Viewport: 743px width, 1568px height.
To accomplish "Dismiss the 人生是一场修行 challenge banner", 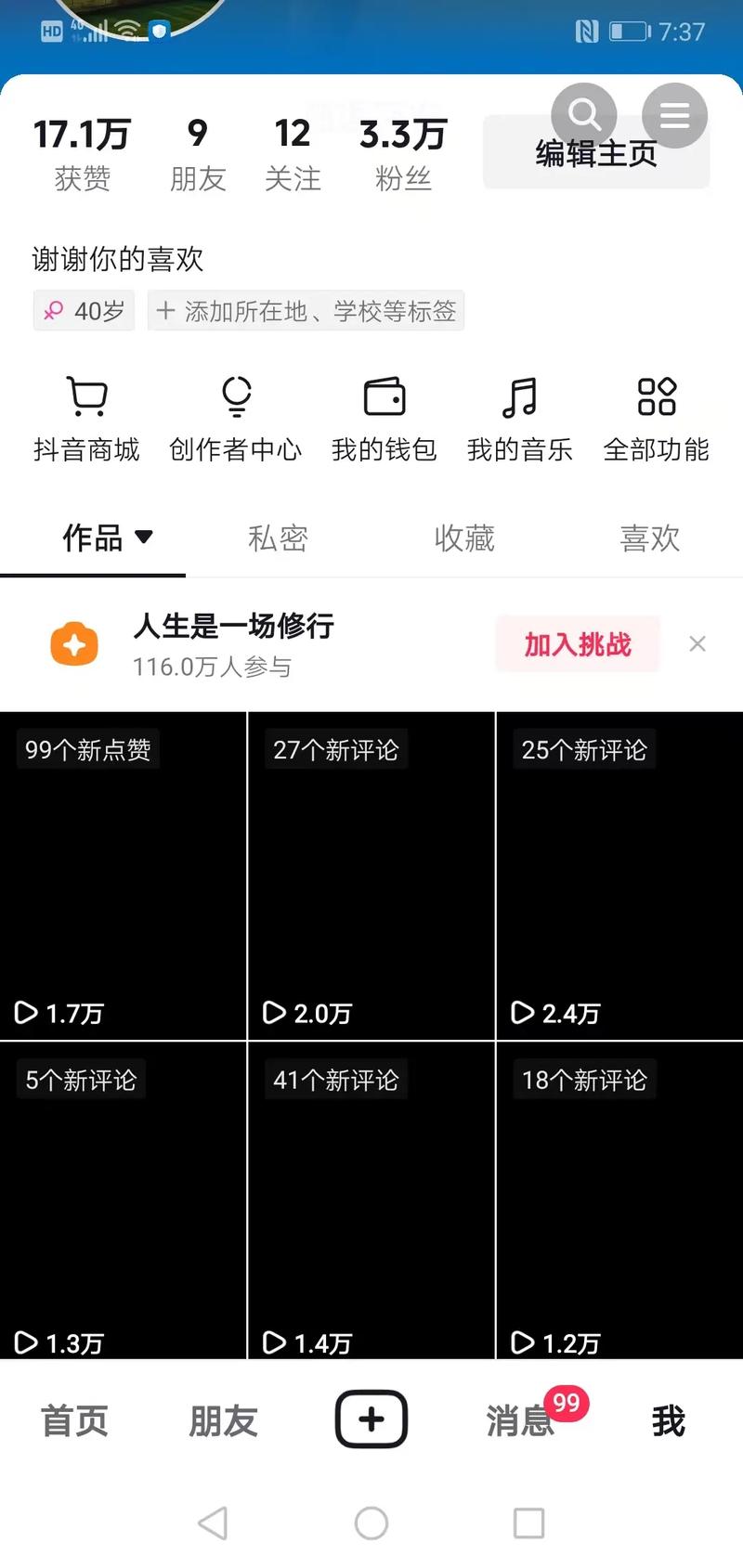I will pyautogui.click(x=697, y=643).
